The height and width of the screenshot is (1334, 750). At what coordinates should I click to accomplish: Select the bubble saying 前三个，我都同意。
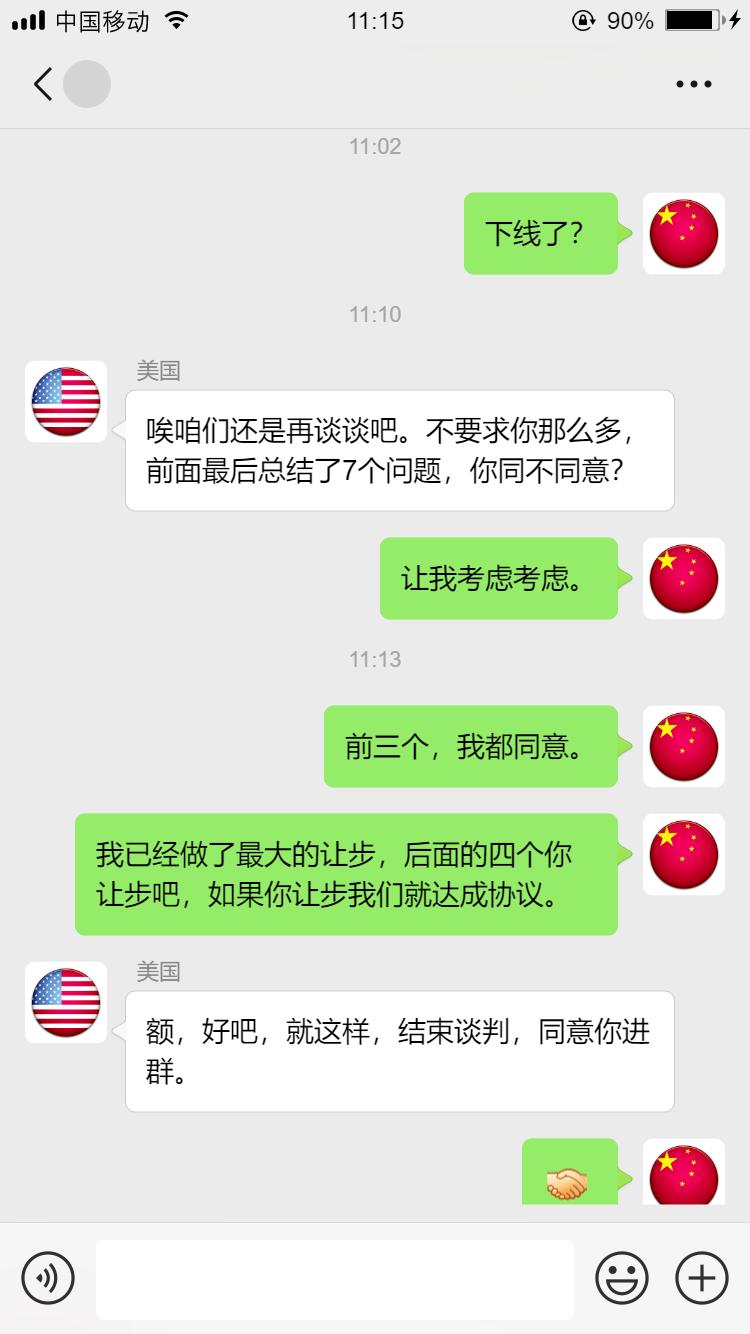471,746
